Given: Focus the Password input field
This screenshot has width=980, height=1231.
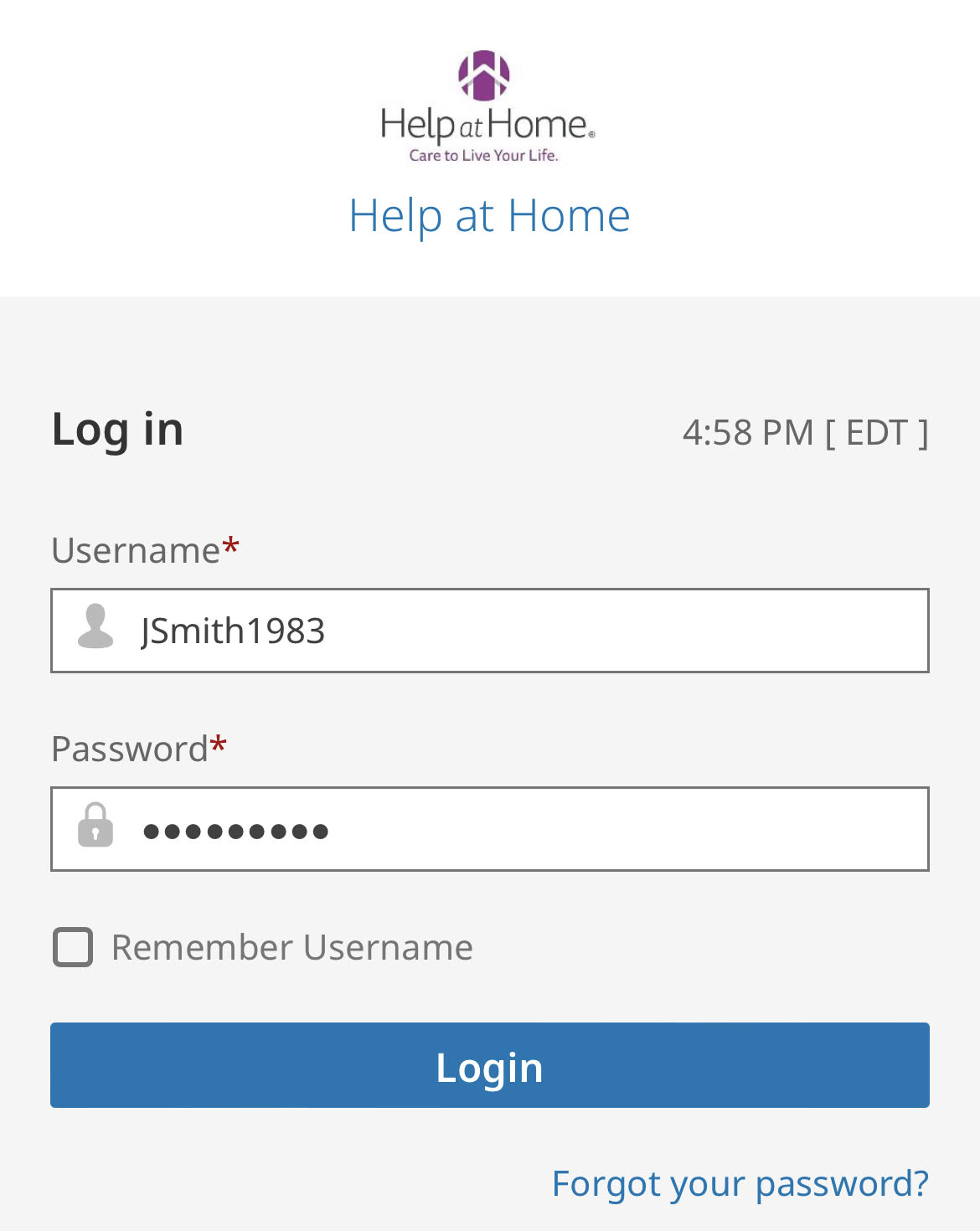Looking at the screenshot, I should point(519,829).
